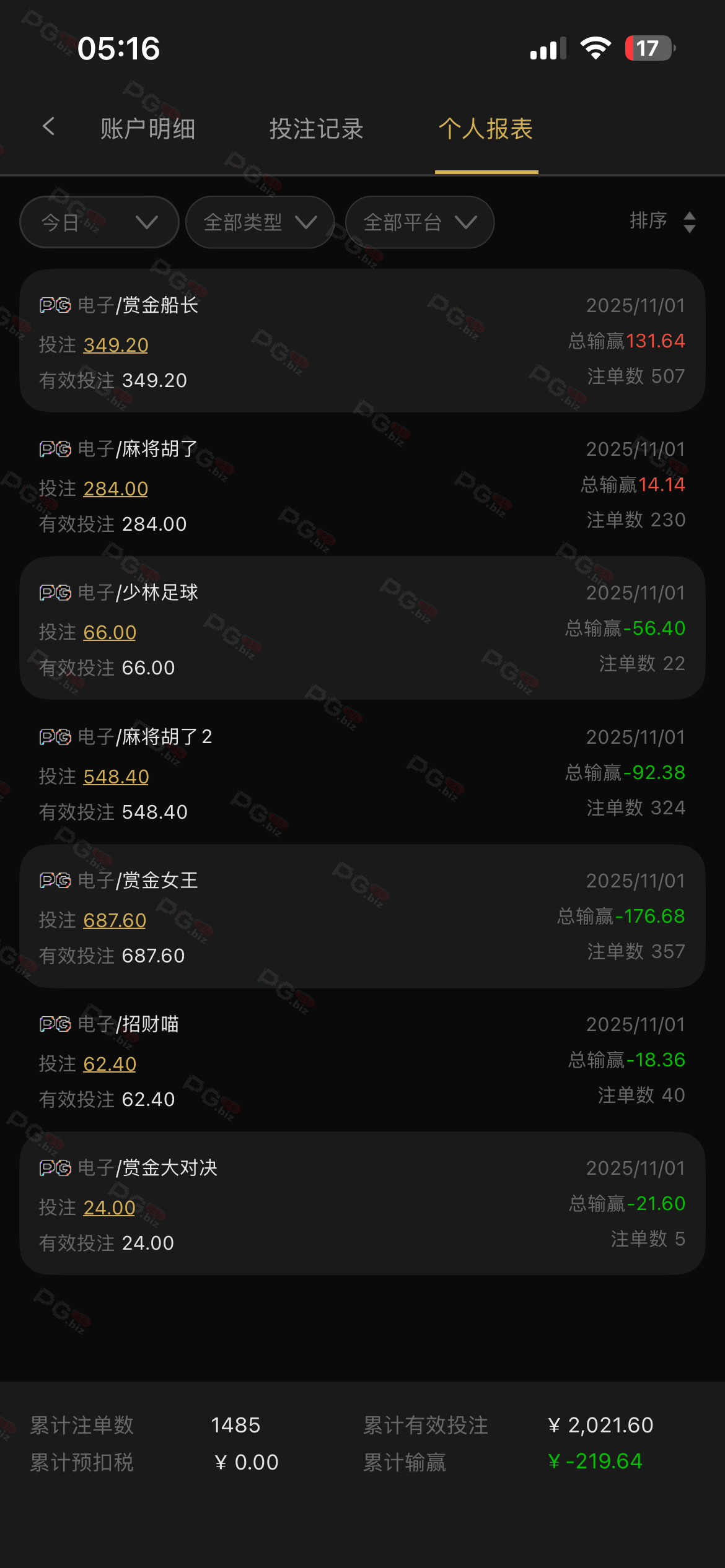Tap the 排序 sort control
The image size is (725, 1568).
662,221
